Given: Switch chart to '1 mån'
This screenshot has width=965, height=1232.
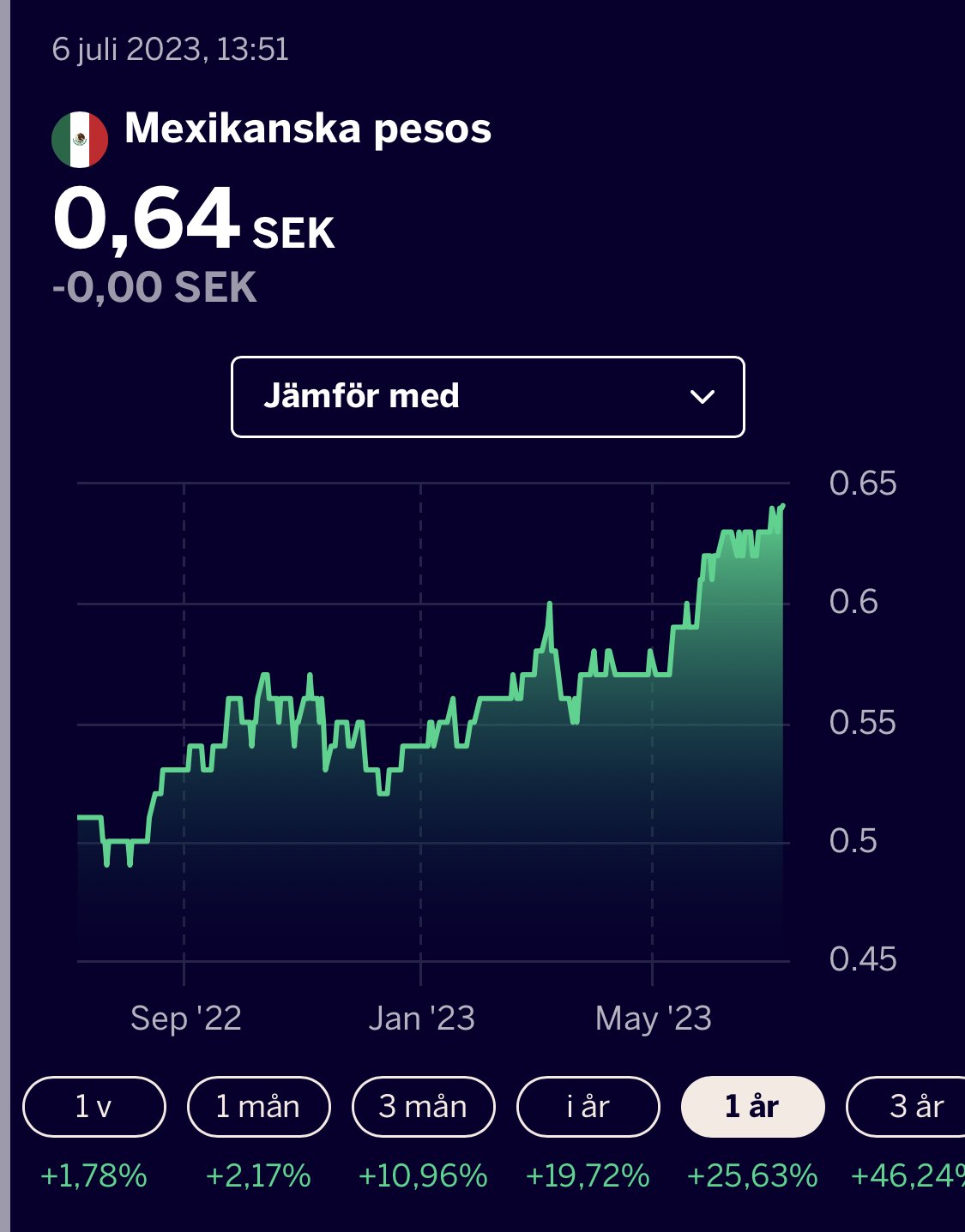Looking at the screenshot, I should tap(258, 1106).
